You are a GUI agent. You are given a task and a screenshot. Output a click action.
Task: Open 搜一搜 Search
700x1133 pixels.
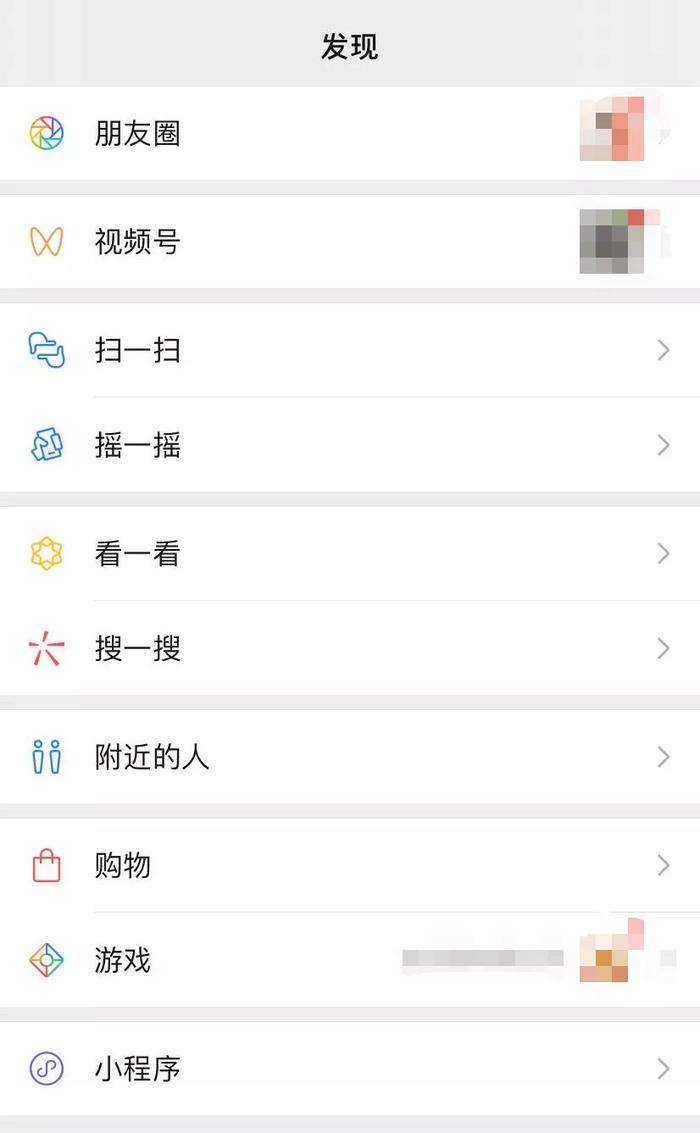point(350,648)
